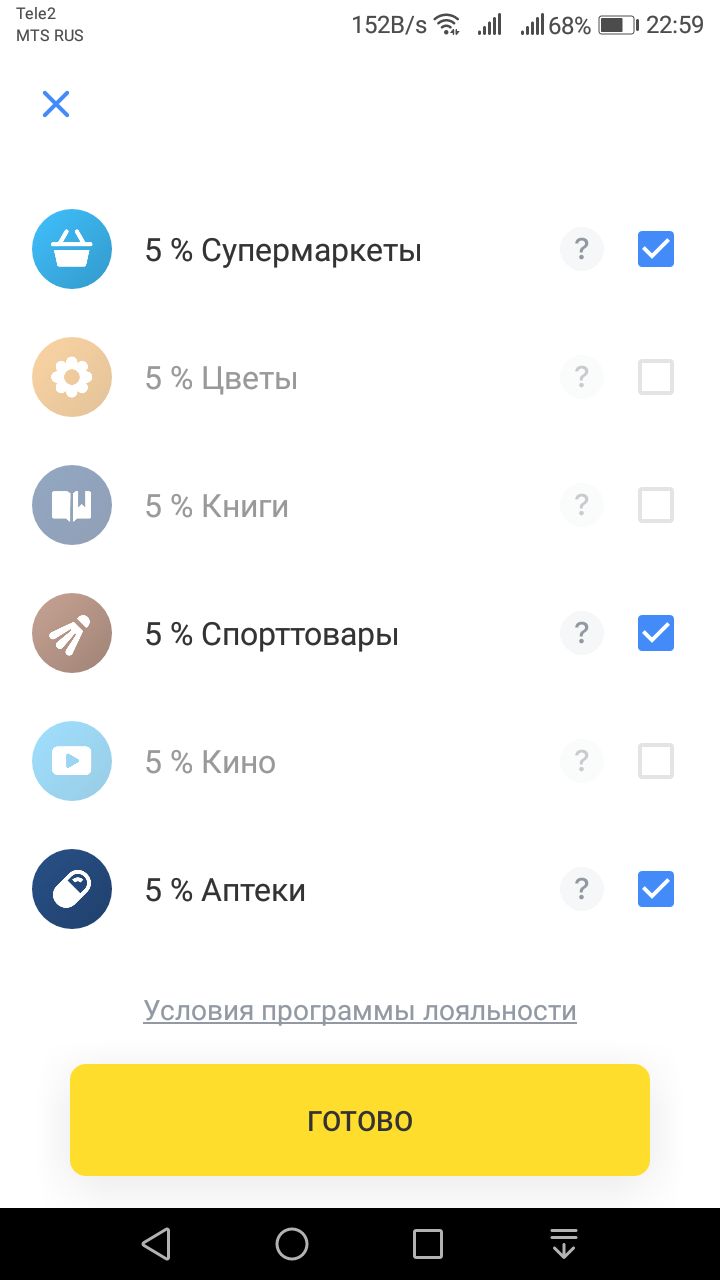The width and height of the screenshot is (720, 1280).
Task: Uncheck the Аптеки category checkbox
Action: [656, 890]
